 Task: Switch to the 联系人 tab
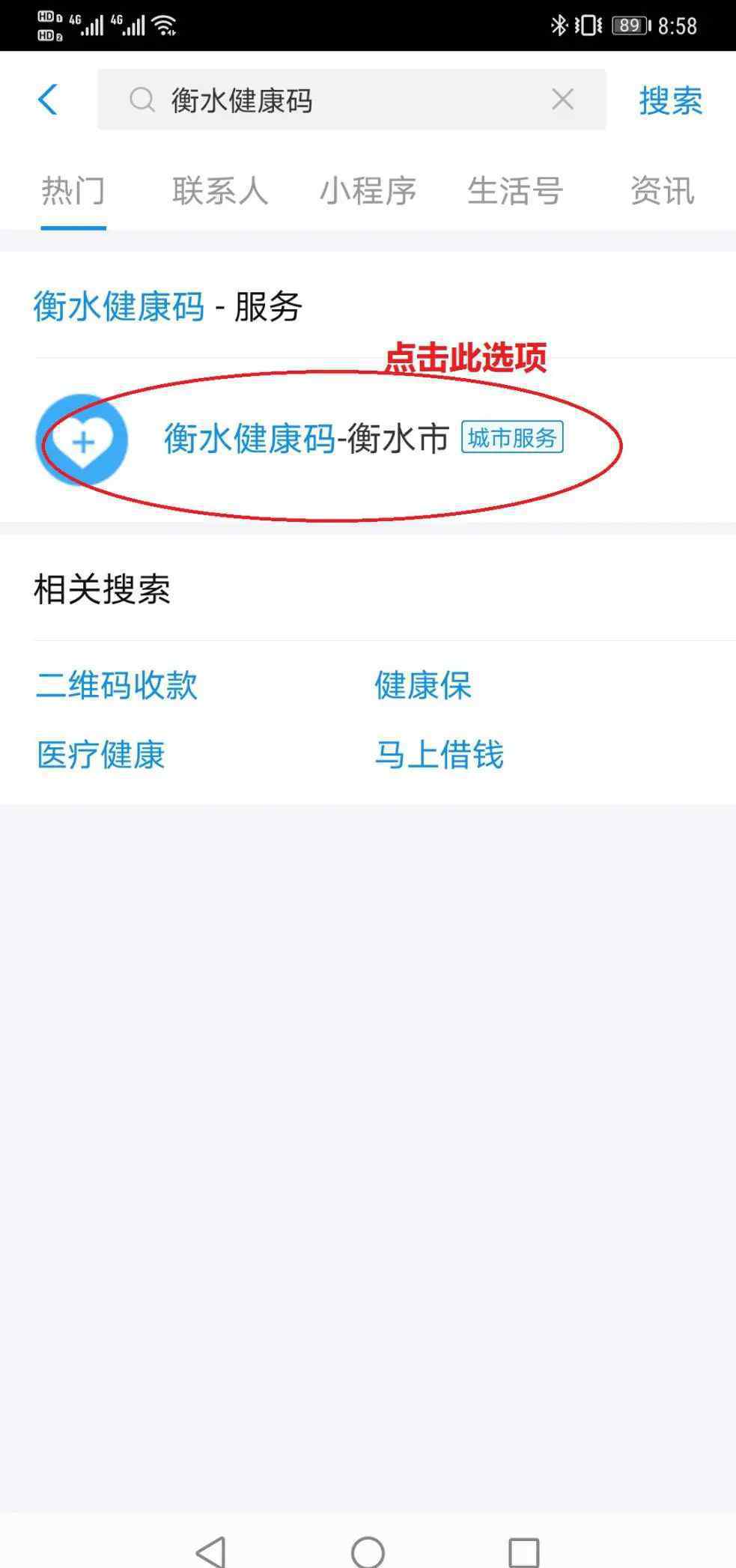click(x=220, y=191)
